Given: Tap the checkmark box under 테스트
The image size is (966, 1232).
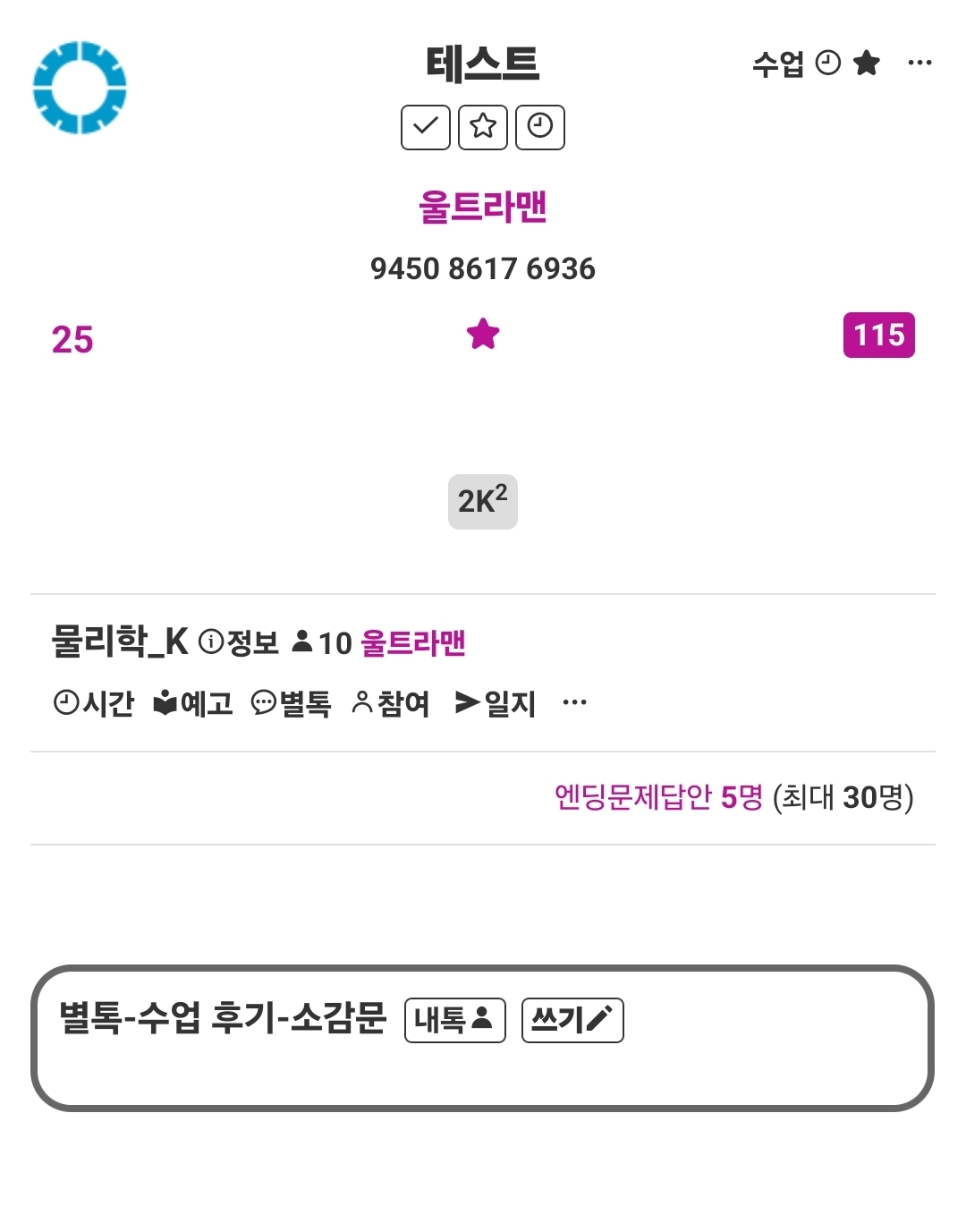Looking at the screenshot, I should click(x=426, y=127).
